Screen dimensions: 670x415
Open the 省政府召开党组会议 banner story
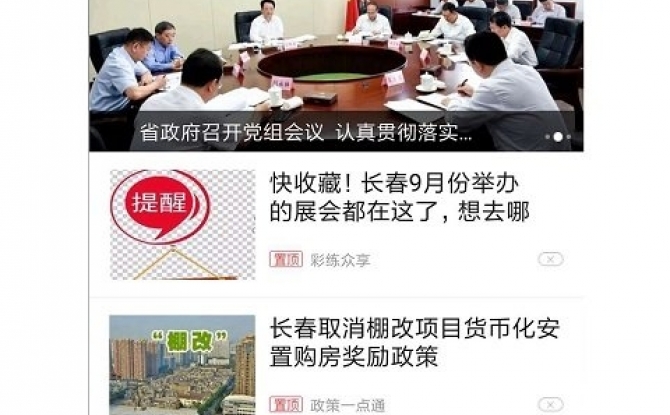click(335, 75)
